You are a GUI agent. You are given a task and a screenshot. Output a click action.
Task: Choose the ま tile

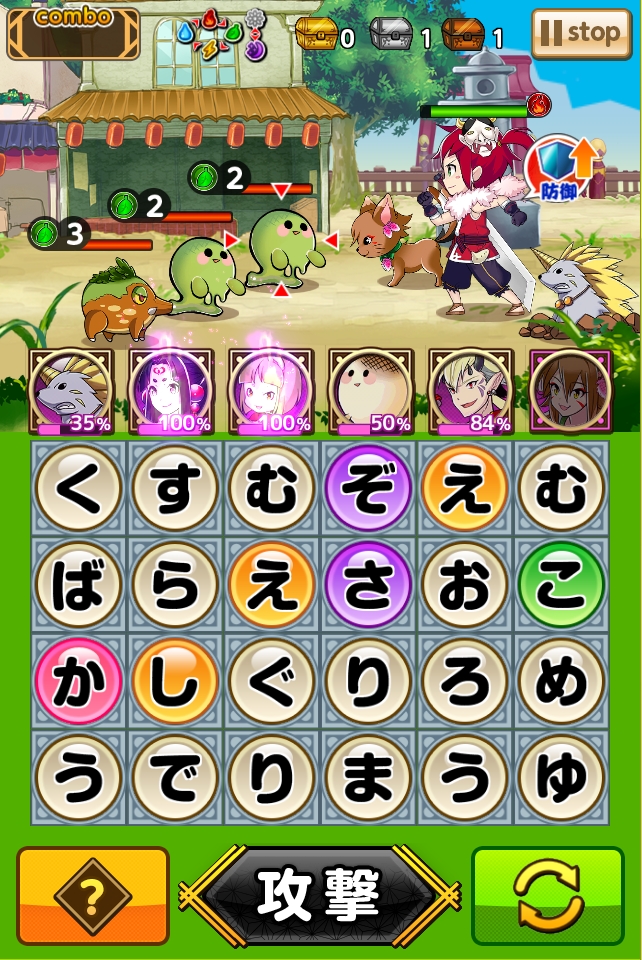369,777
